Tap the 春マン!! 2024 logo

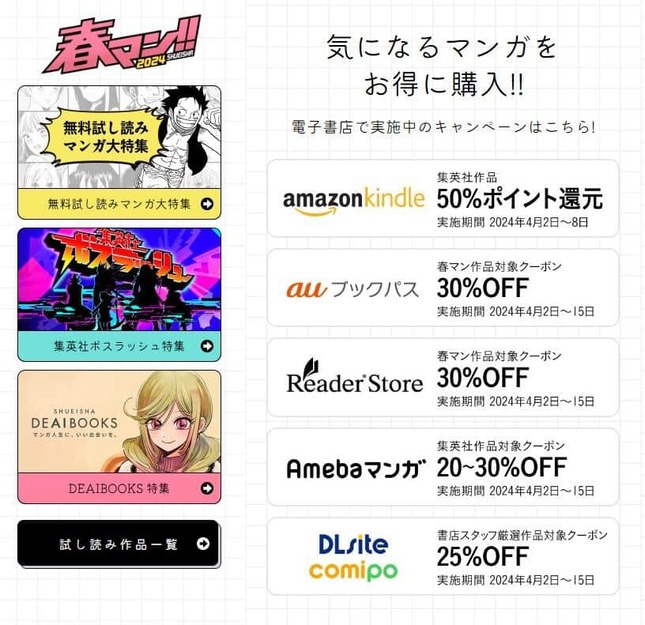122,44
